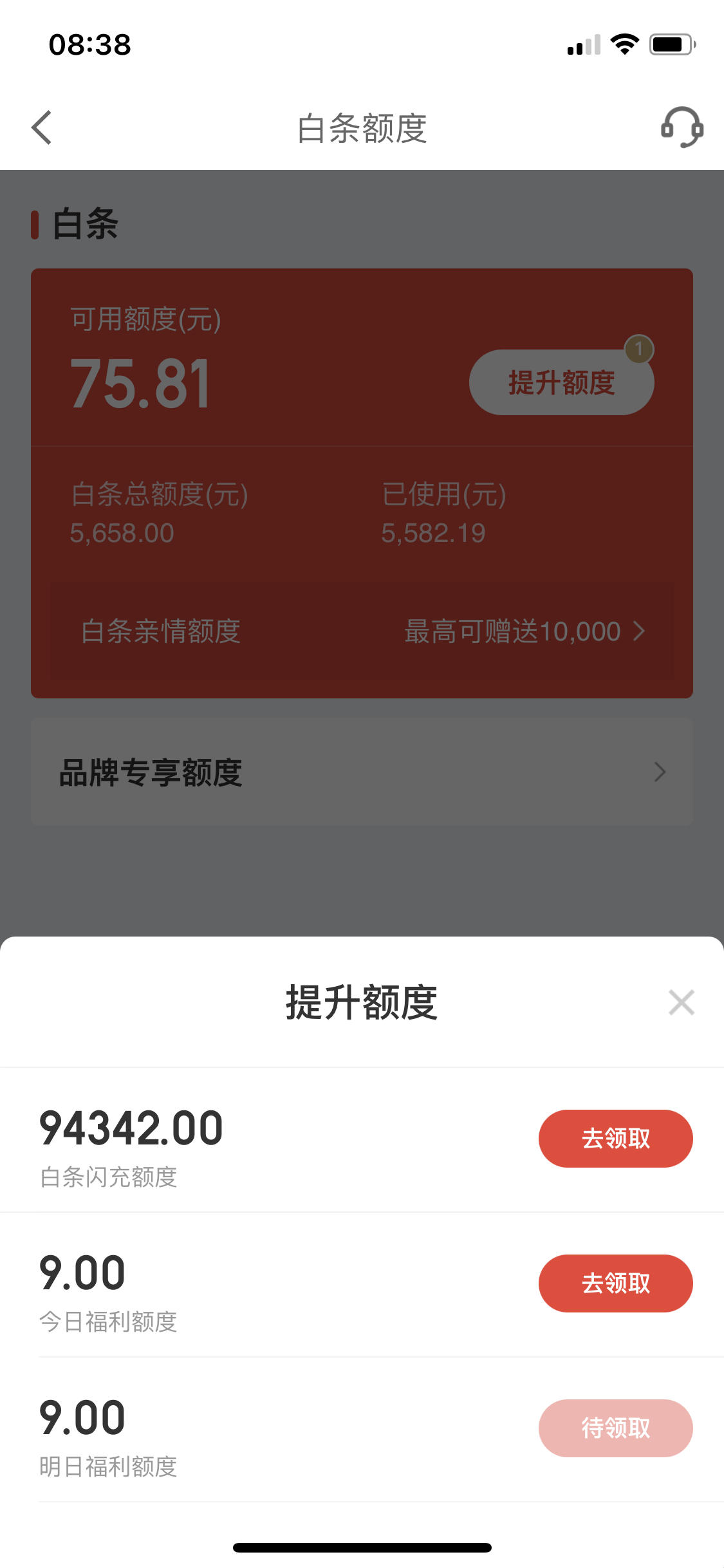Tap the clock showing 08:38
724x1568 pixels.
pyautogui.click(x=89, y=44)
